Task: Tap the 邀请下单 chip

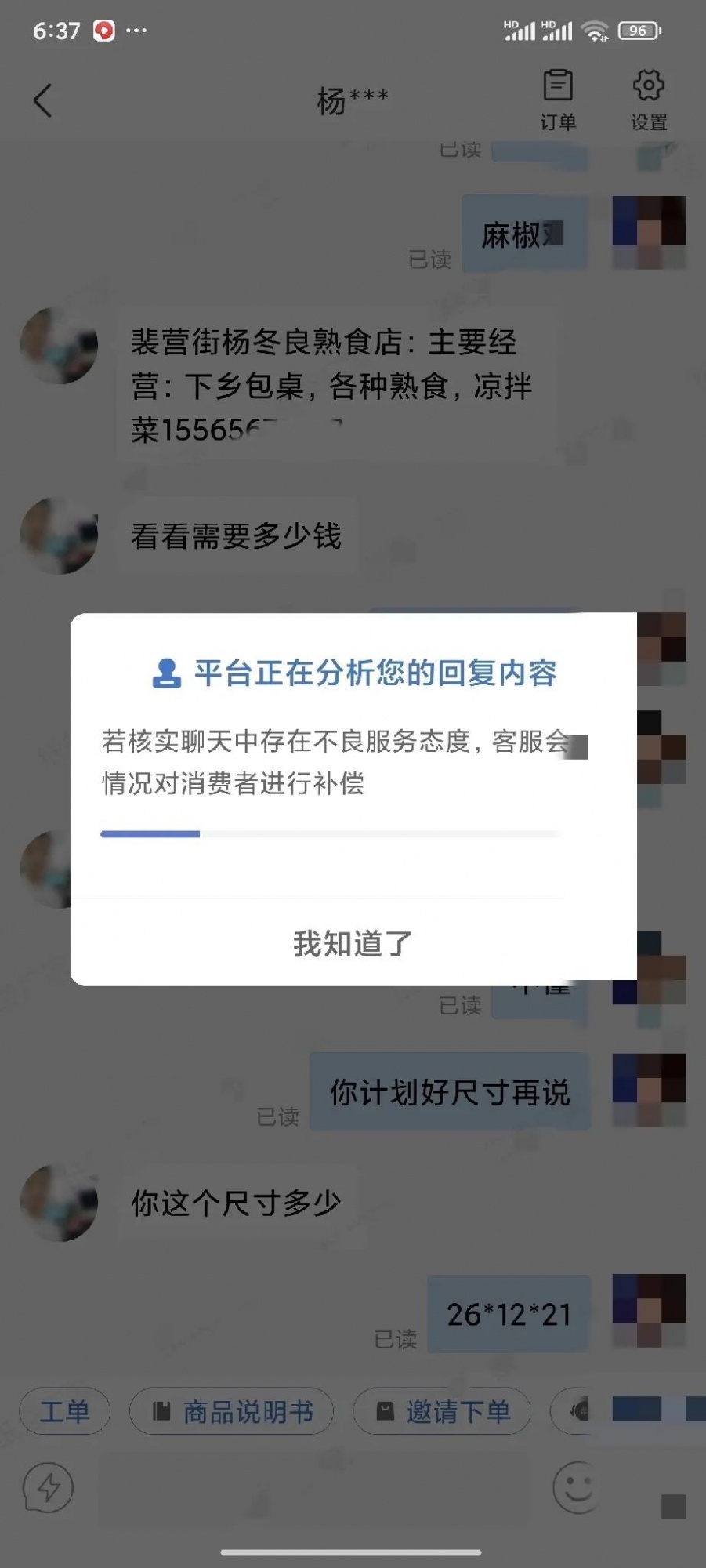Action: (x=442, y=1412)
